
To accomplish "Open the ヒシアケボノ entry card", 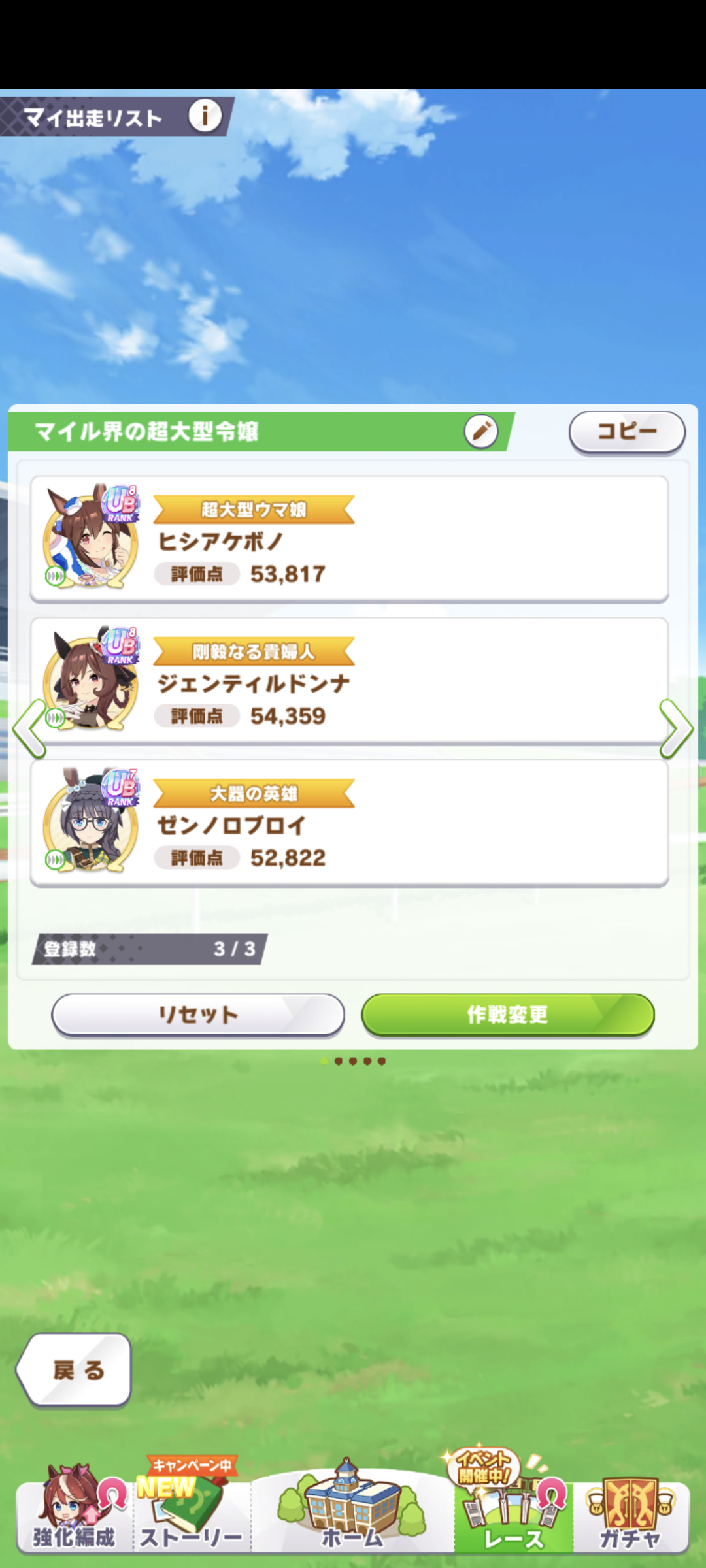I will click(349, 539).
